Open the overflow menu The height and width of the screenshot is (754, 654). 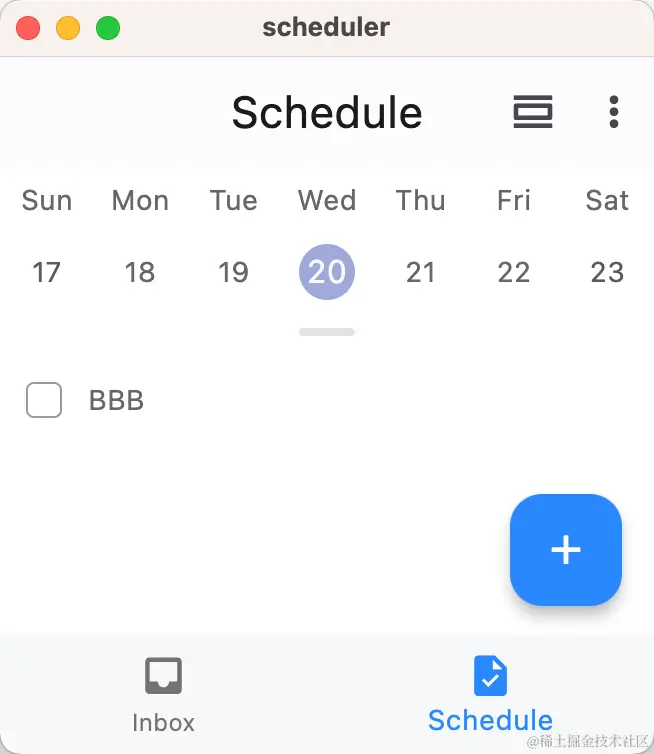point(613,112)
